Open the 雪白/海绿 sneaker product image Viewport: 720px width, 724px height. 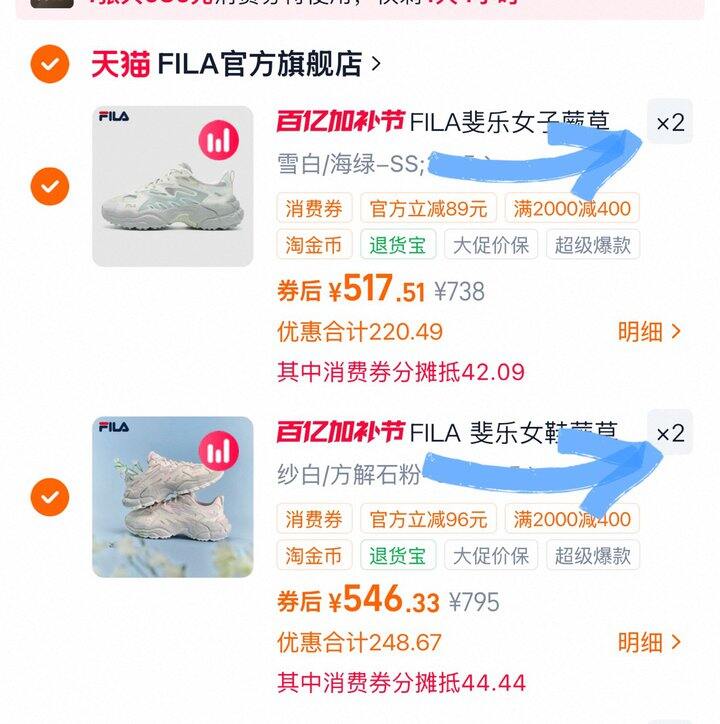click(173, 186)
